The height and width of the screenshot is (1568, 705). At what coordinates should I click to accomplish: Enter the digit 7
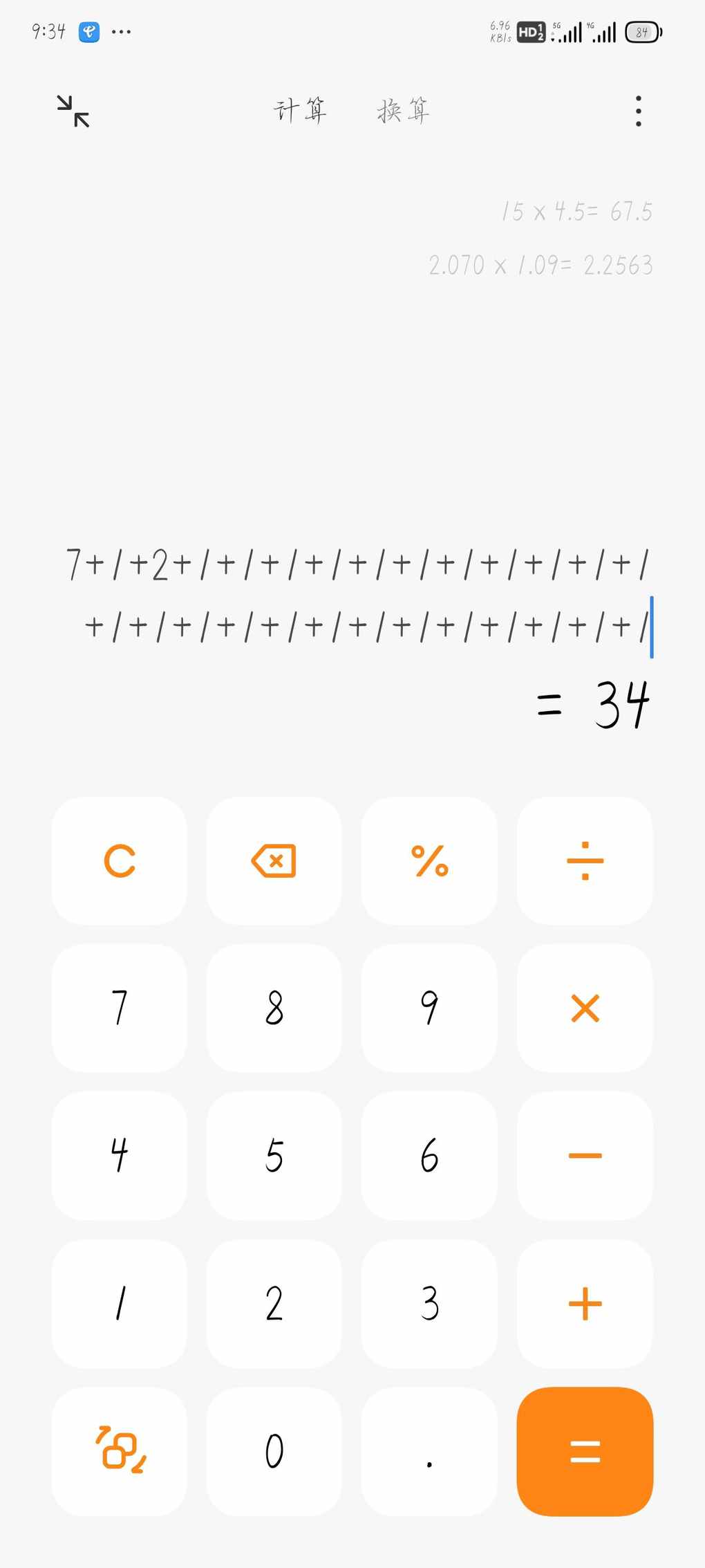[120, 1008]
